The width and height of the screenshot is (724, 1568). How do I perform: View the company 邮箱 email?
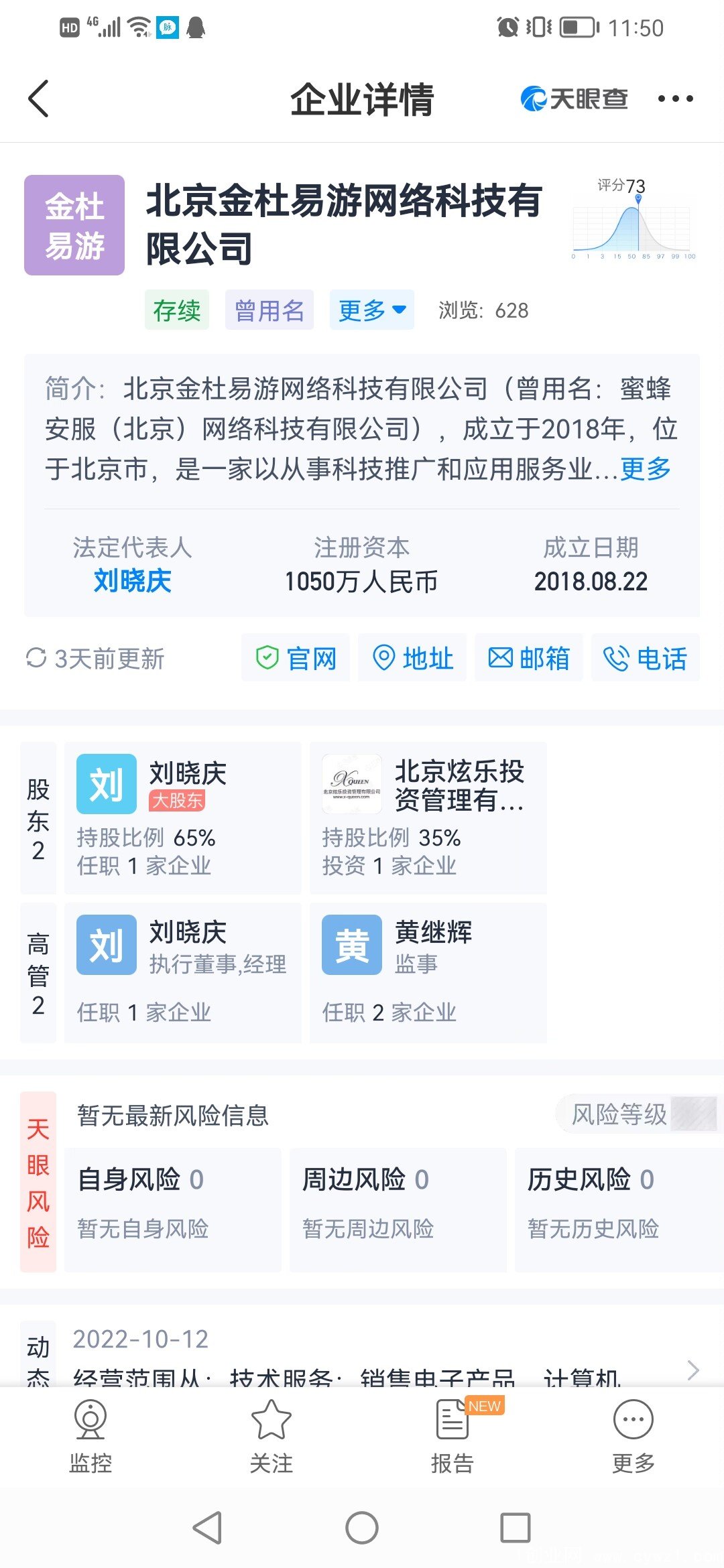pos(528,658)
